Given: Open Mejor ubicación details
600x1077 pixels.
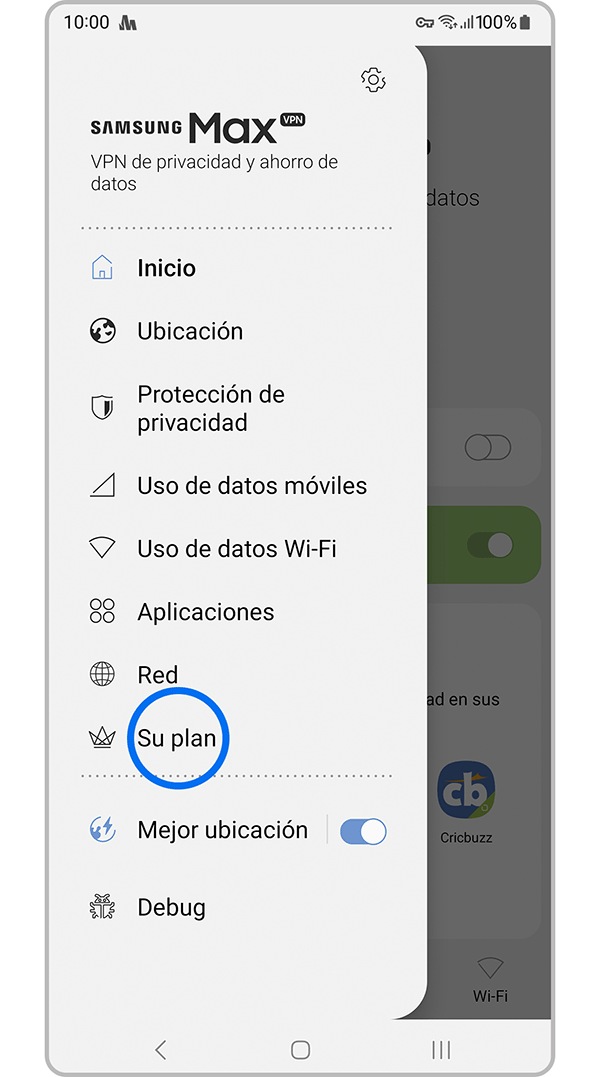Looking at the screenshot, I should point(222,830).
